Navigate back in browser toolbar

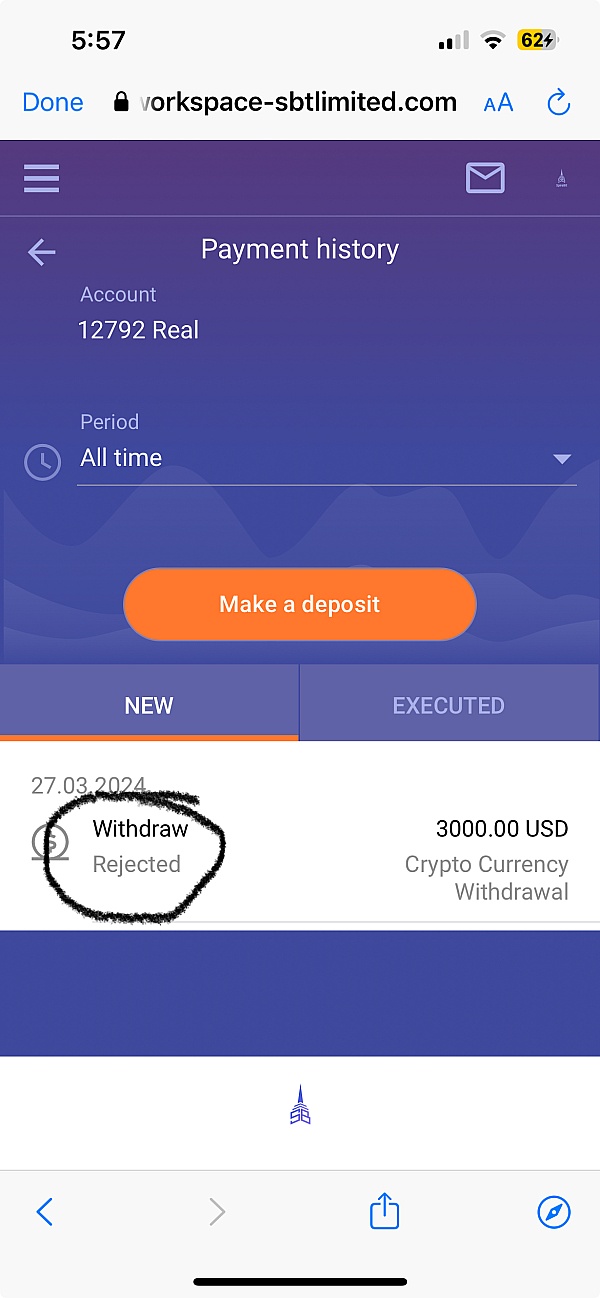pos(44,1212)
